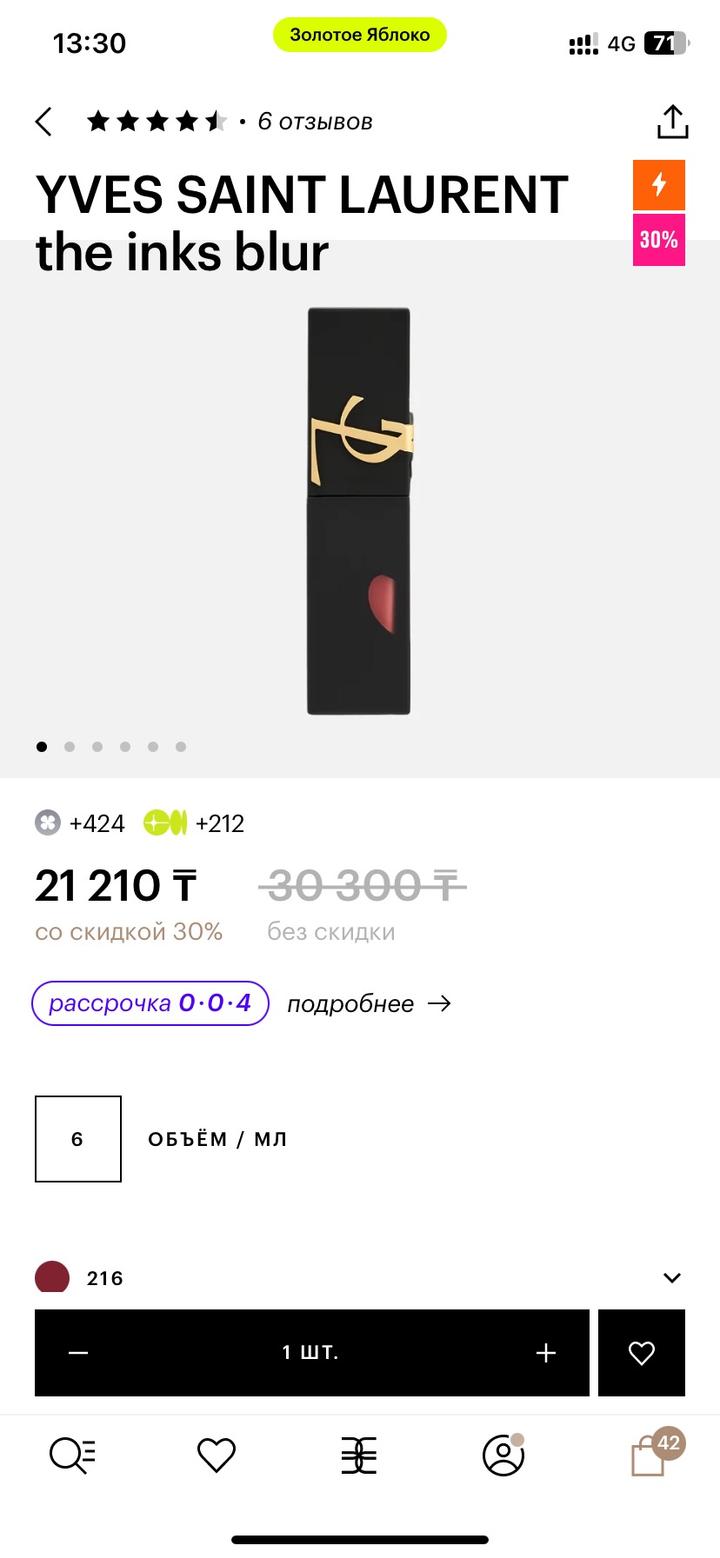The height and width of the screenshot is (1558, 720).
Task: View the product image full screen
Action: click(x=359, y=511)
